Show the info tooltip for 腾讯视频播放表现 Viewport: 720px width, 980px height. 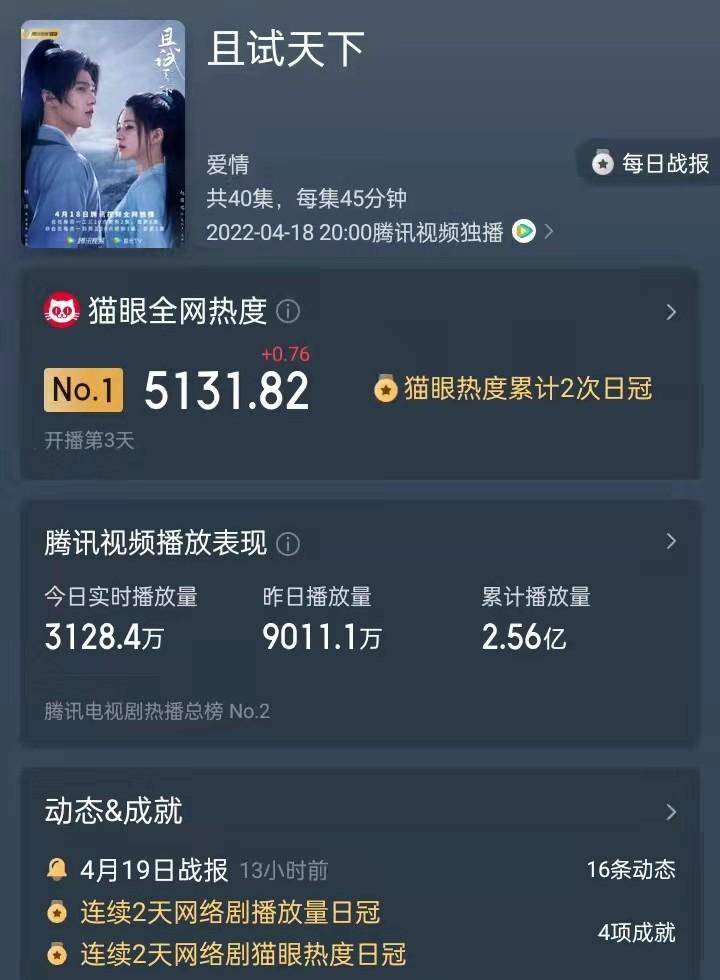point(288,544)
